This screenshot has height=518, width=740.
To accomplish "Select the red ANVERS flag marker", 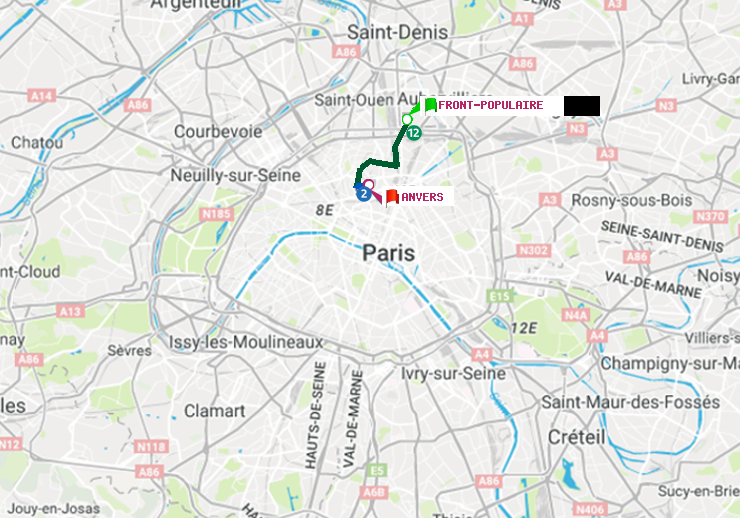I will [392, 197].
